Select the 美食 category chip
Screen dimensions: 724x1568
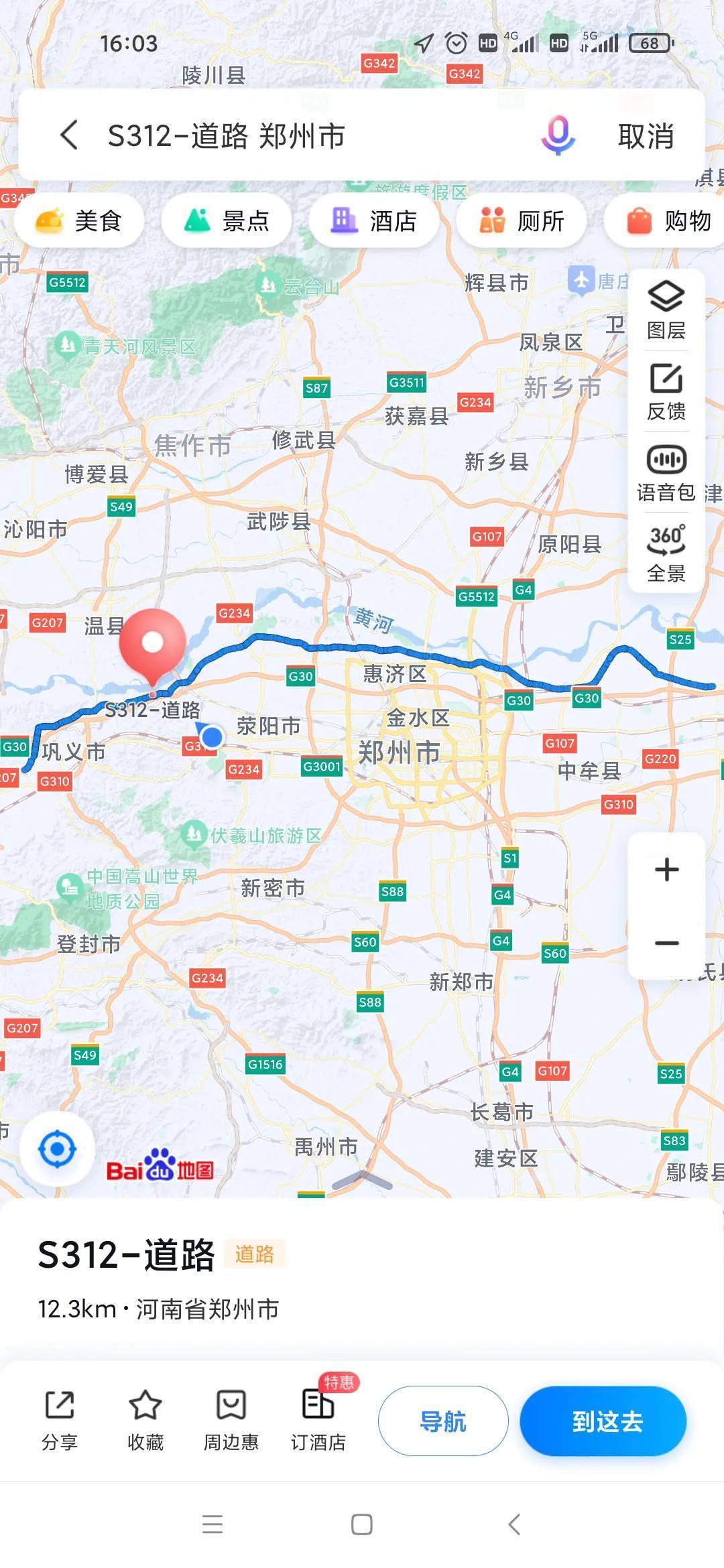coord(79,220)
